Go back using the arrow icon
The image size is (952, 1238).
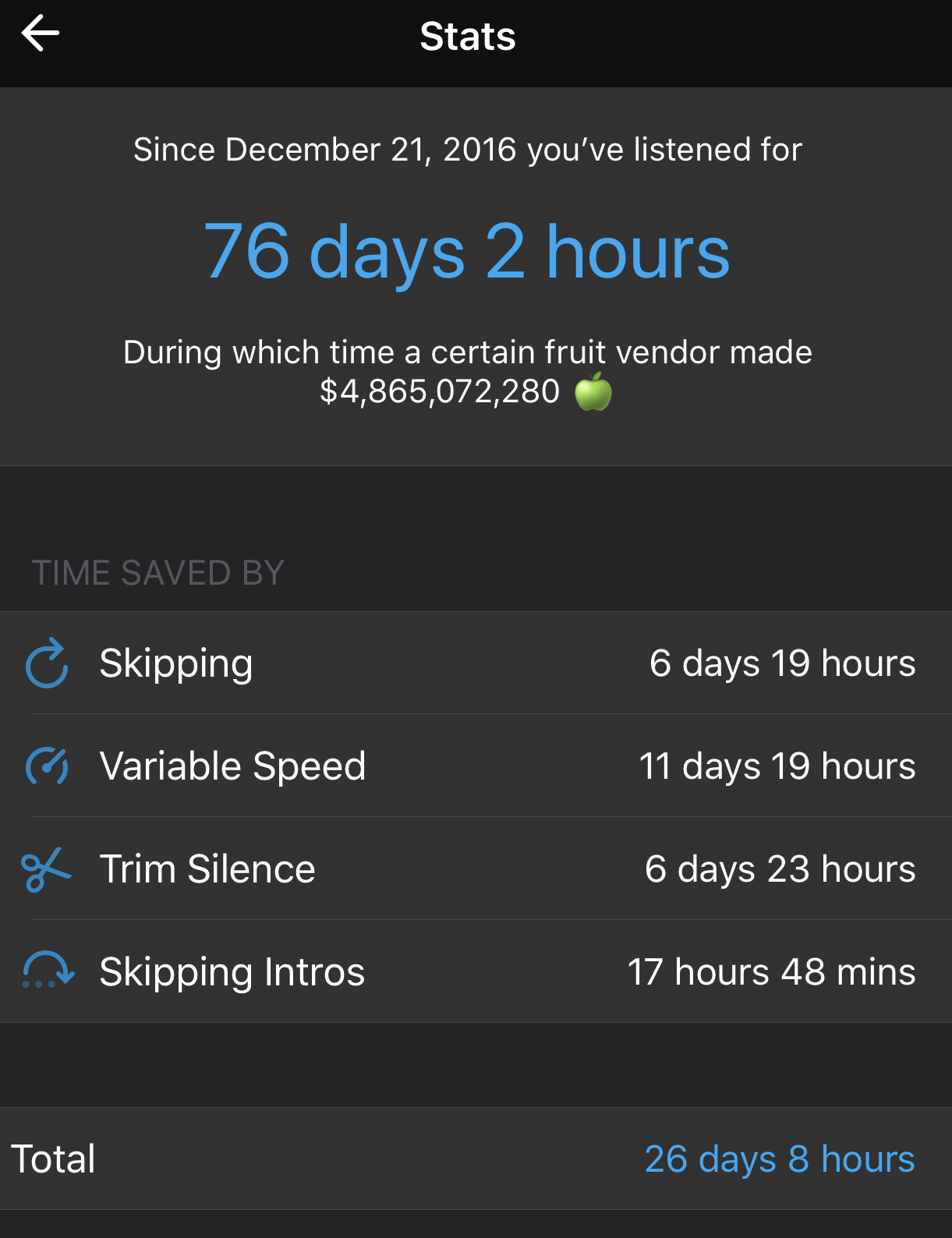(41, 34)
